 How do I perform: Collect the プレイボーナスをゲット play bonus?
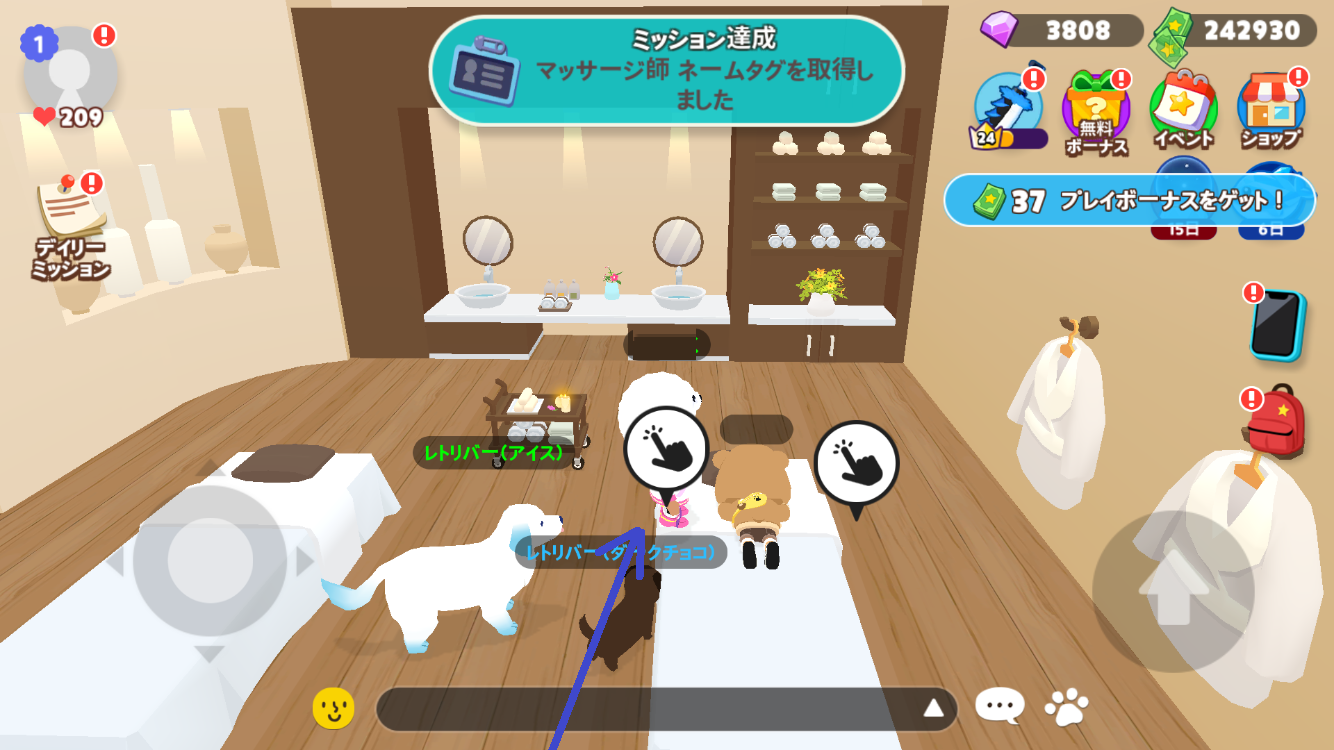[1130, 201]
